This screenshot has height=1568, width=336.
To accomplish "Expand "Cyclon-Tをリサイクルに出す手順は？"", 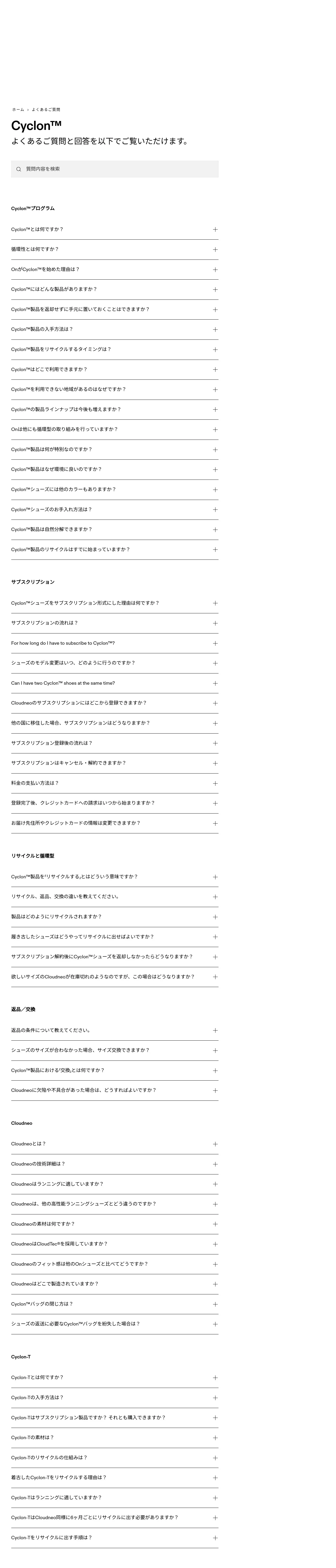I will click(x=115, y=1538).
